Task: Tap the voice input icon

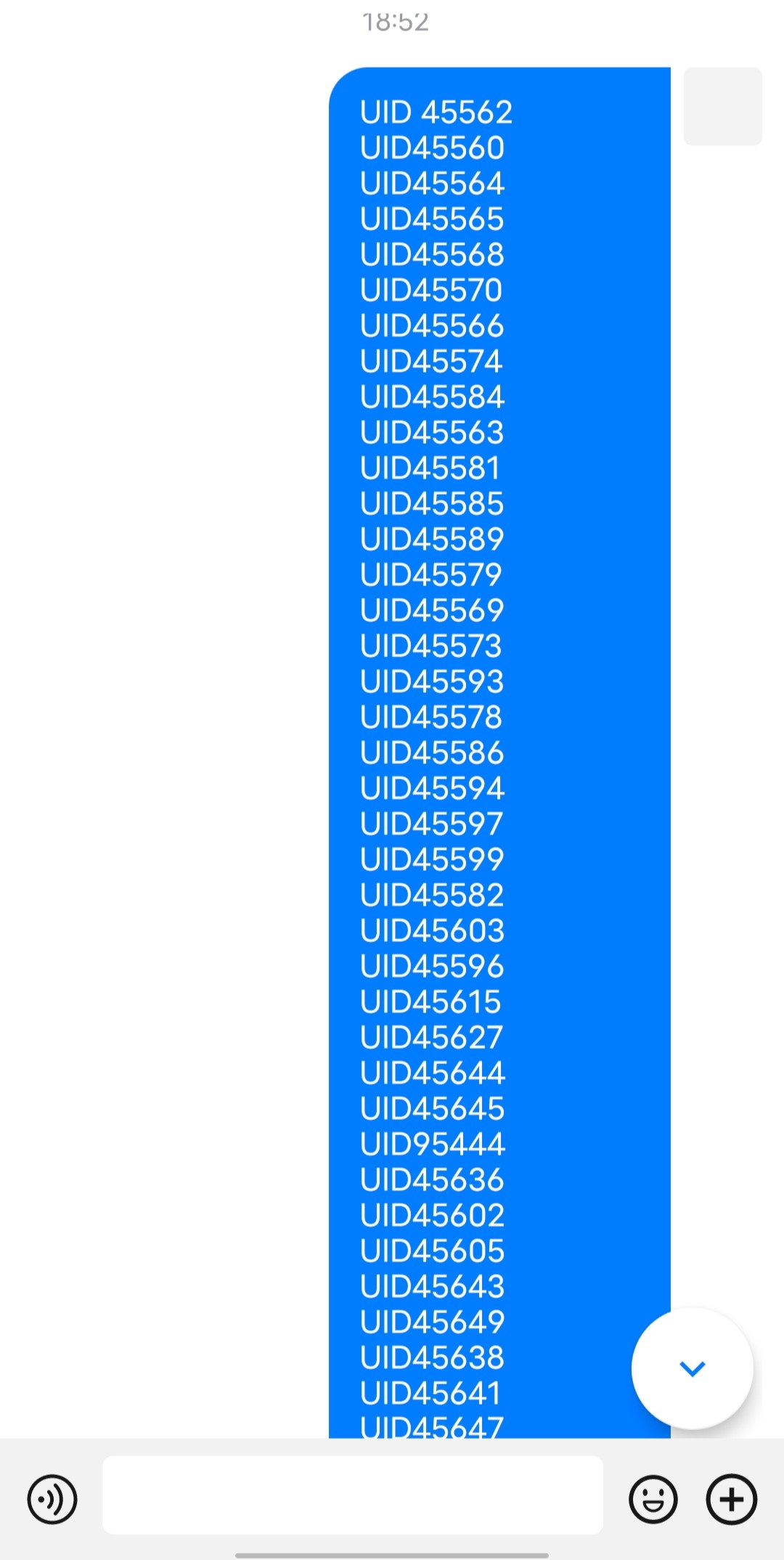Action: 52,1499
